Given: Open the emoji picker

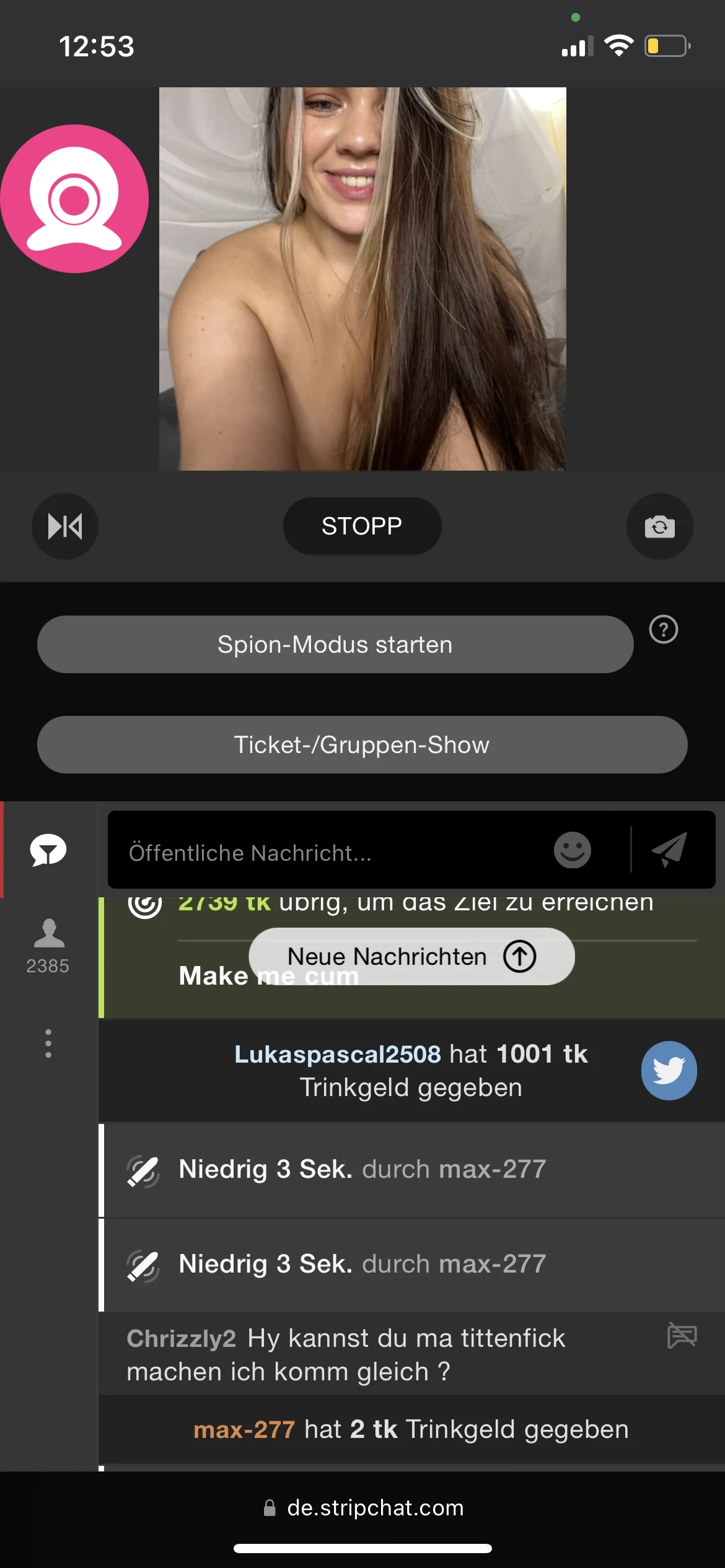Looking at the screenshot, I should (x=572, y=850).
